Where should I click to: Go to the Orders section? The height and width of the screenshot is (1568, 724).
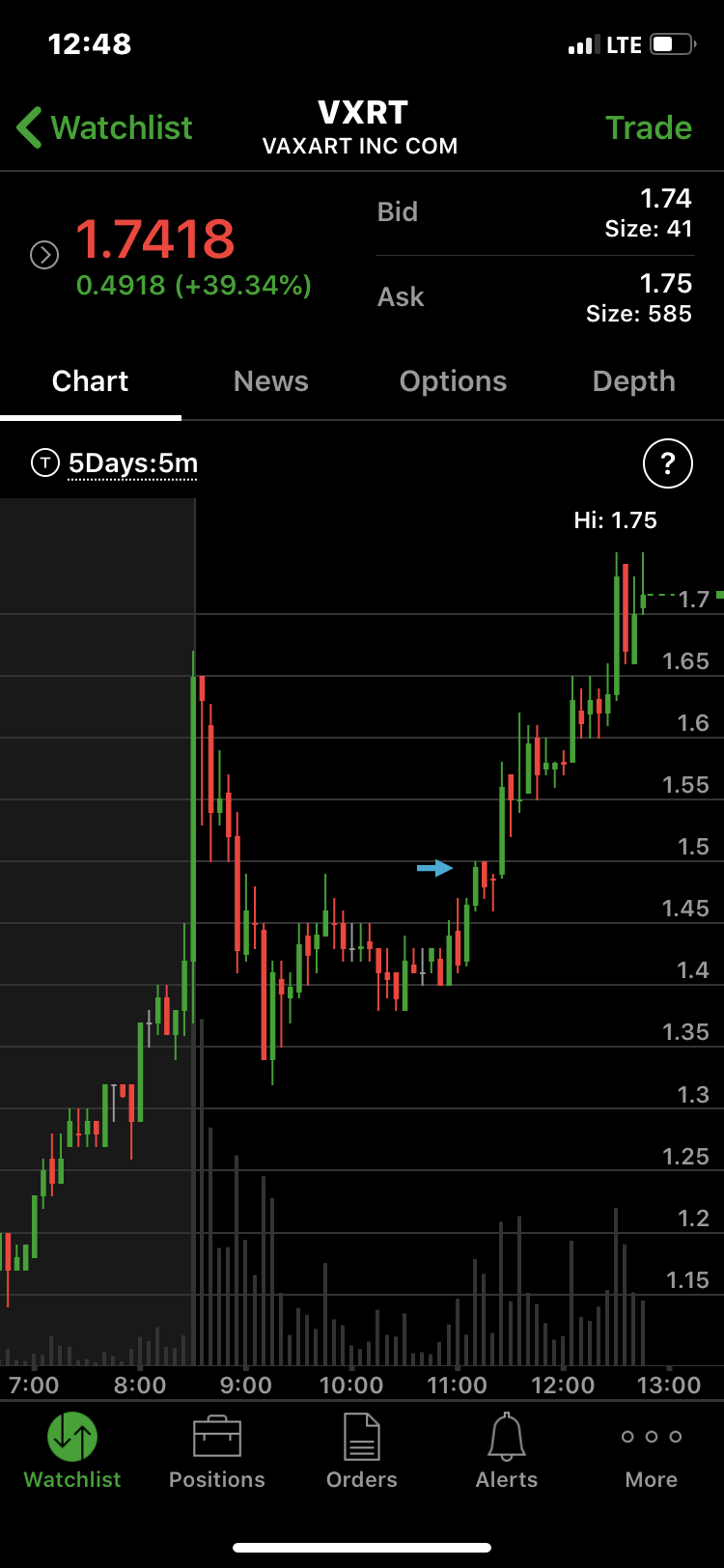(x=361, y=1451)
